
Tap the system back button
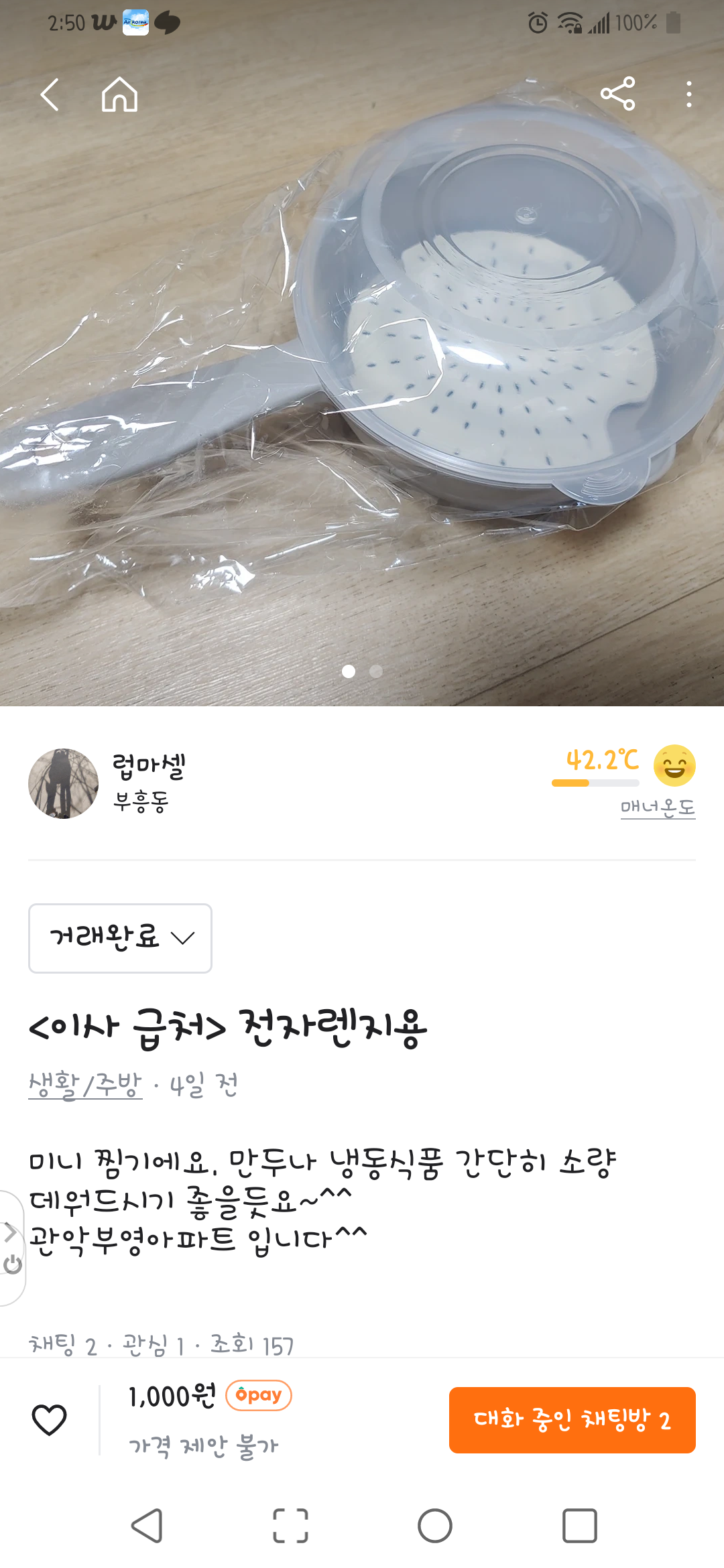pyautogui.click(x=146, y=1526)
